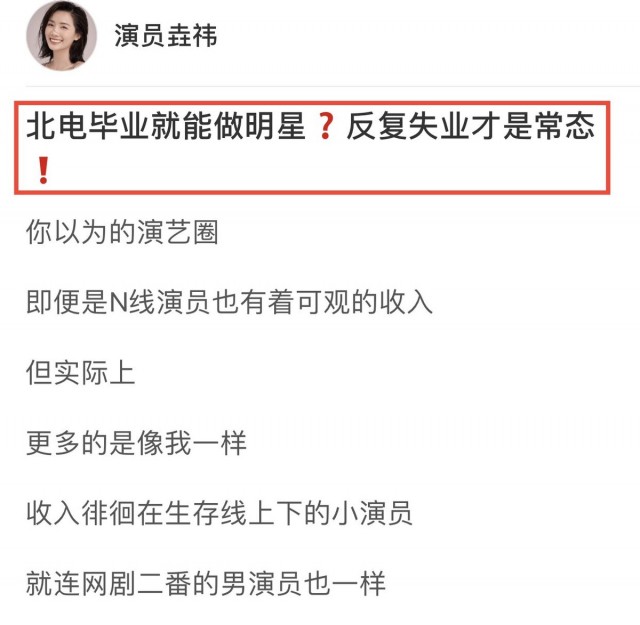The height and width of the screenshot is (625, 640).
Task: Open the username 演员垚祎
Action: tap(166, 37)
